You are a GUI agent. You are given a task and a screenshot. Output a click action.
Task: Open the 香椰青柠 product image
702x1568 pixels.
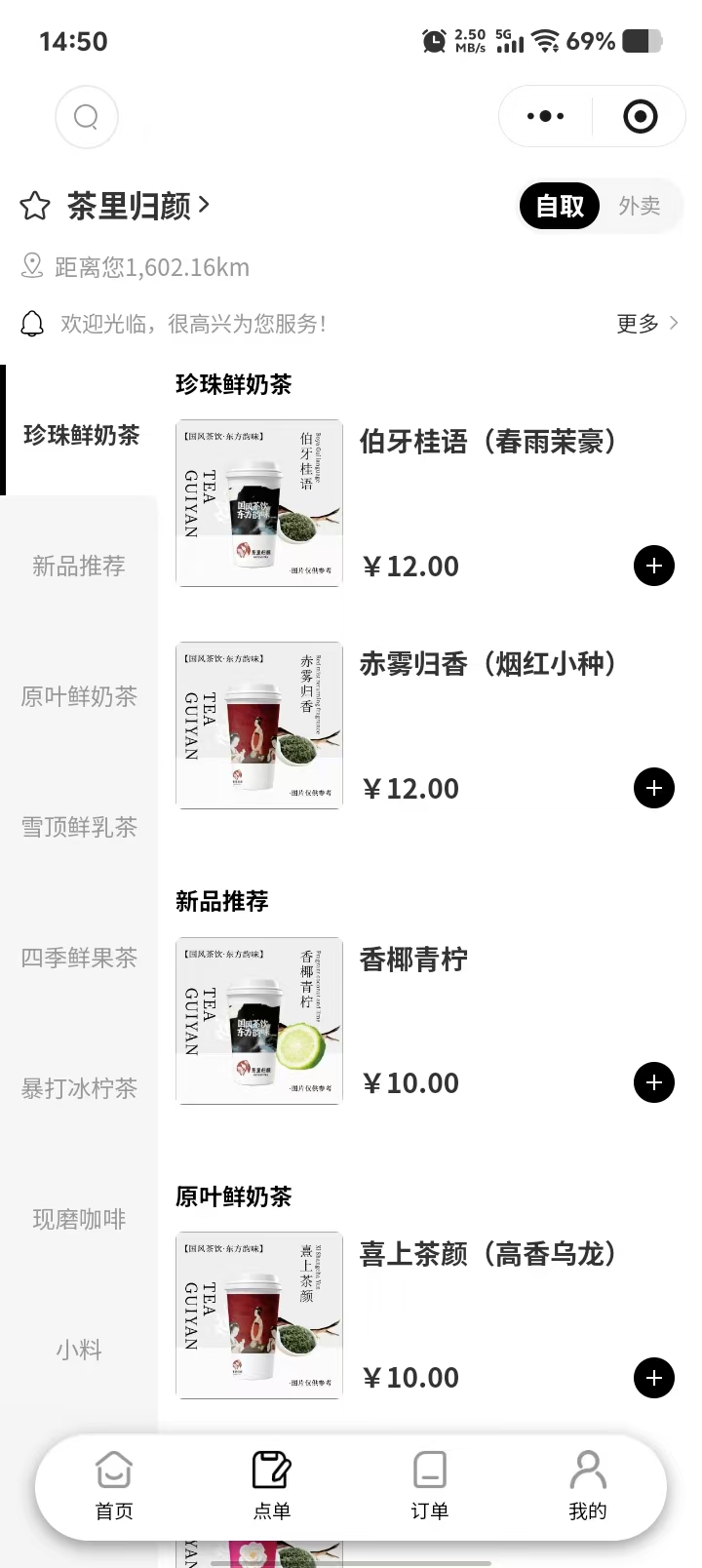click(259, 1021)
